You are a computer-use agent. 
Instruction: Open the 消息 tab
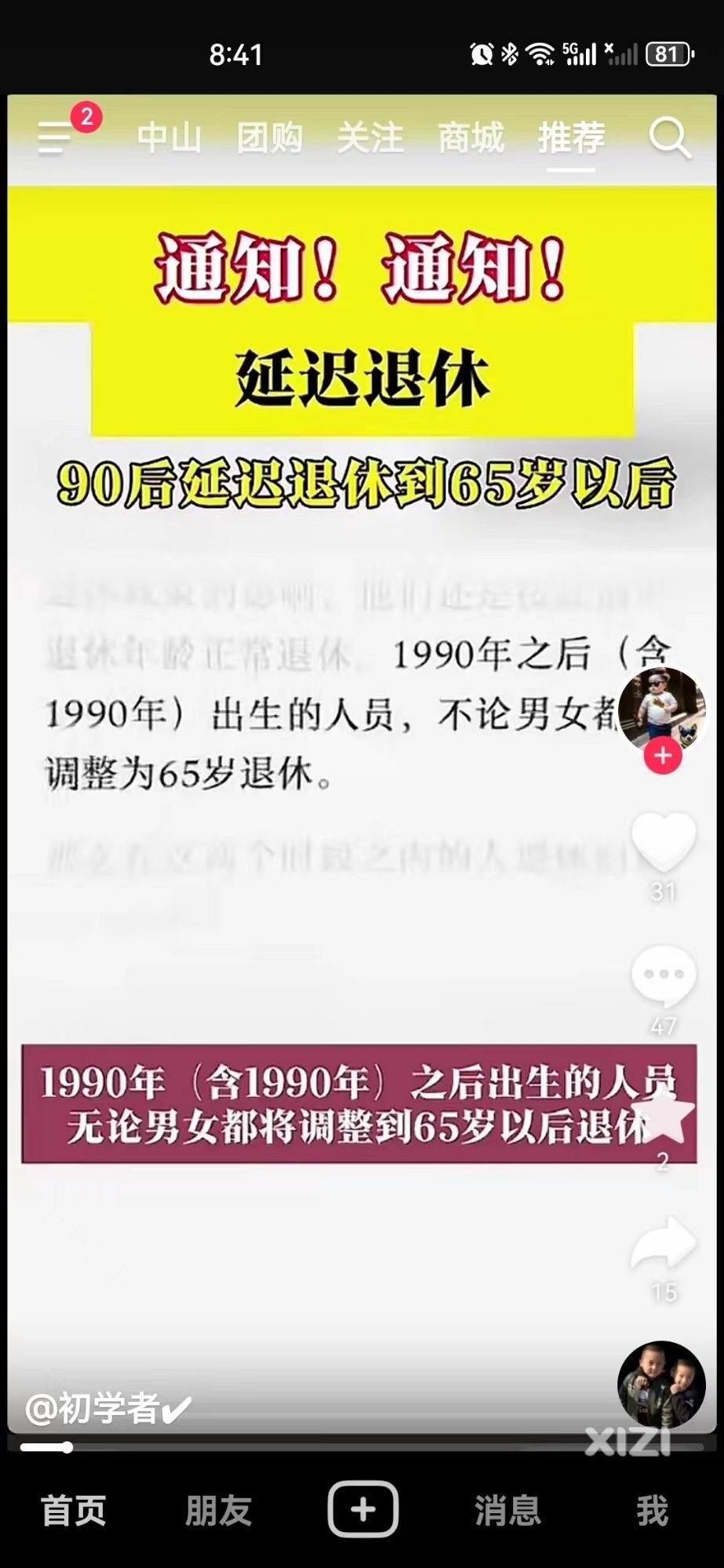tap(507, 1510)
